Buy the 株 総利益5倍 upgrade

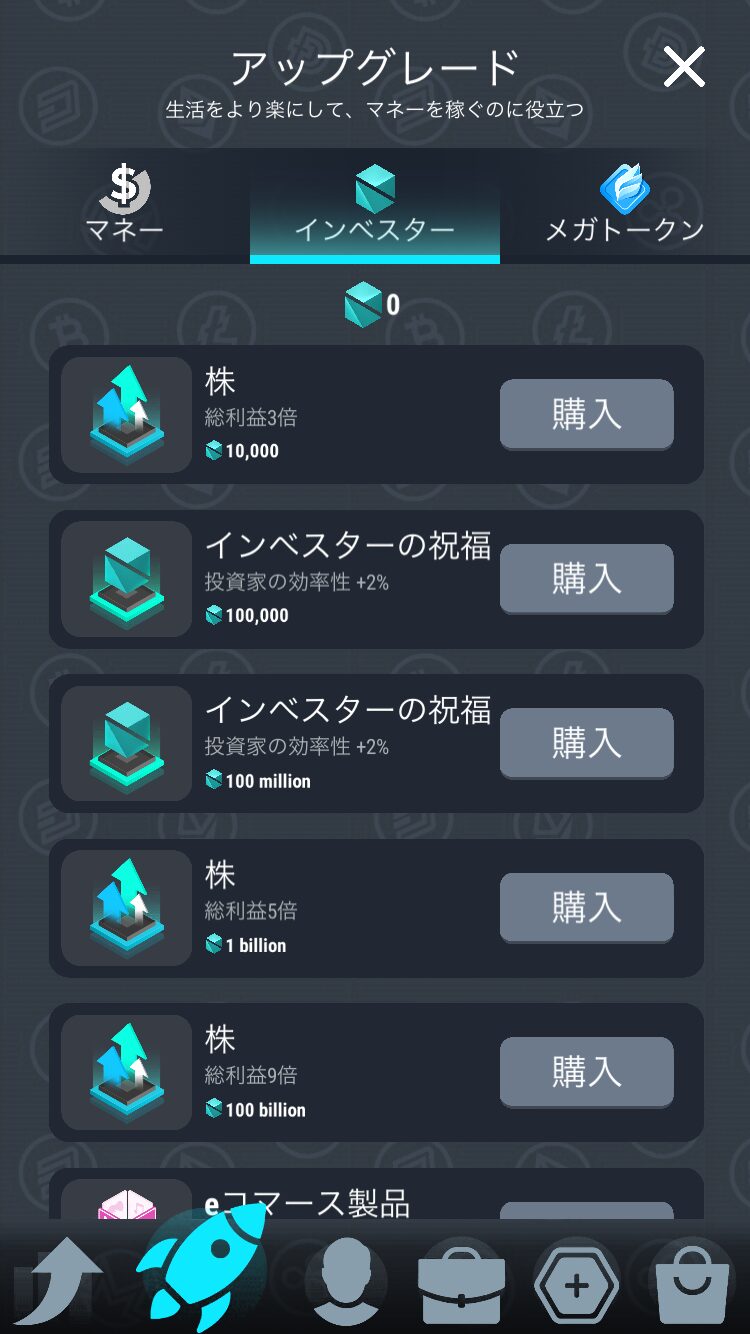click(x=586, y=907)
